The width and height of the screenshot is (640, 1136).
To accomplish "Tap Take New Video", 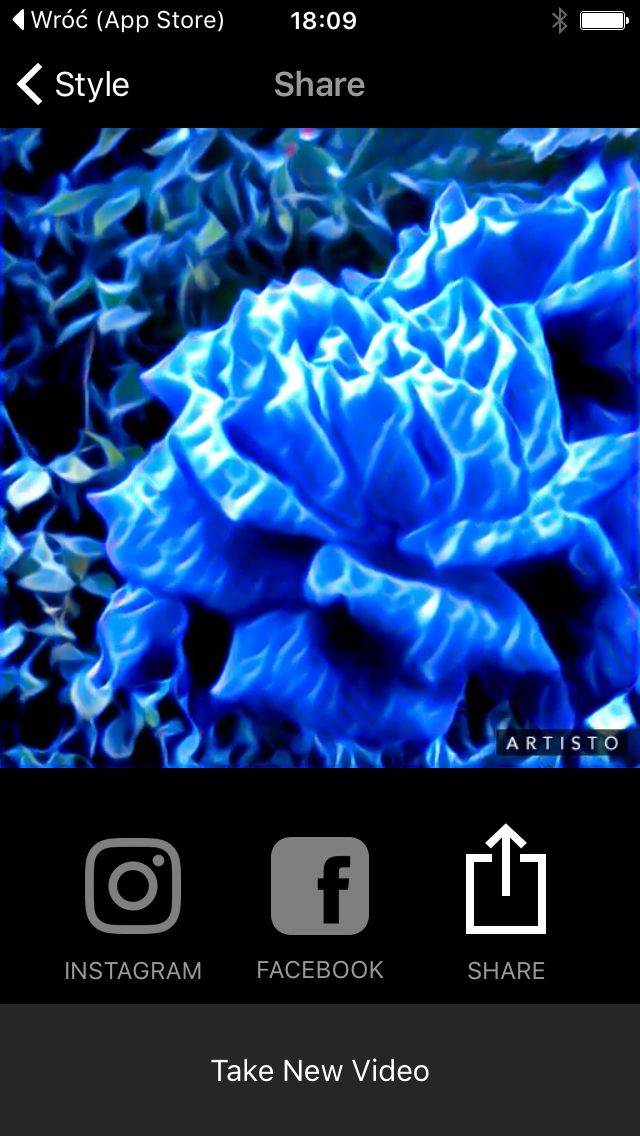I will (x=320, y=1070).
